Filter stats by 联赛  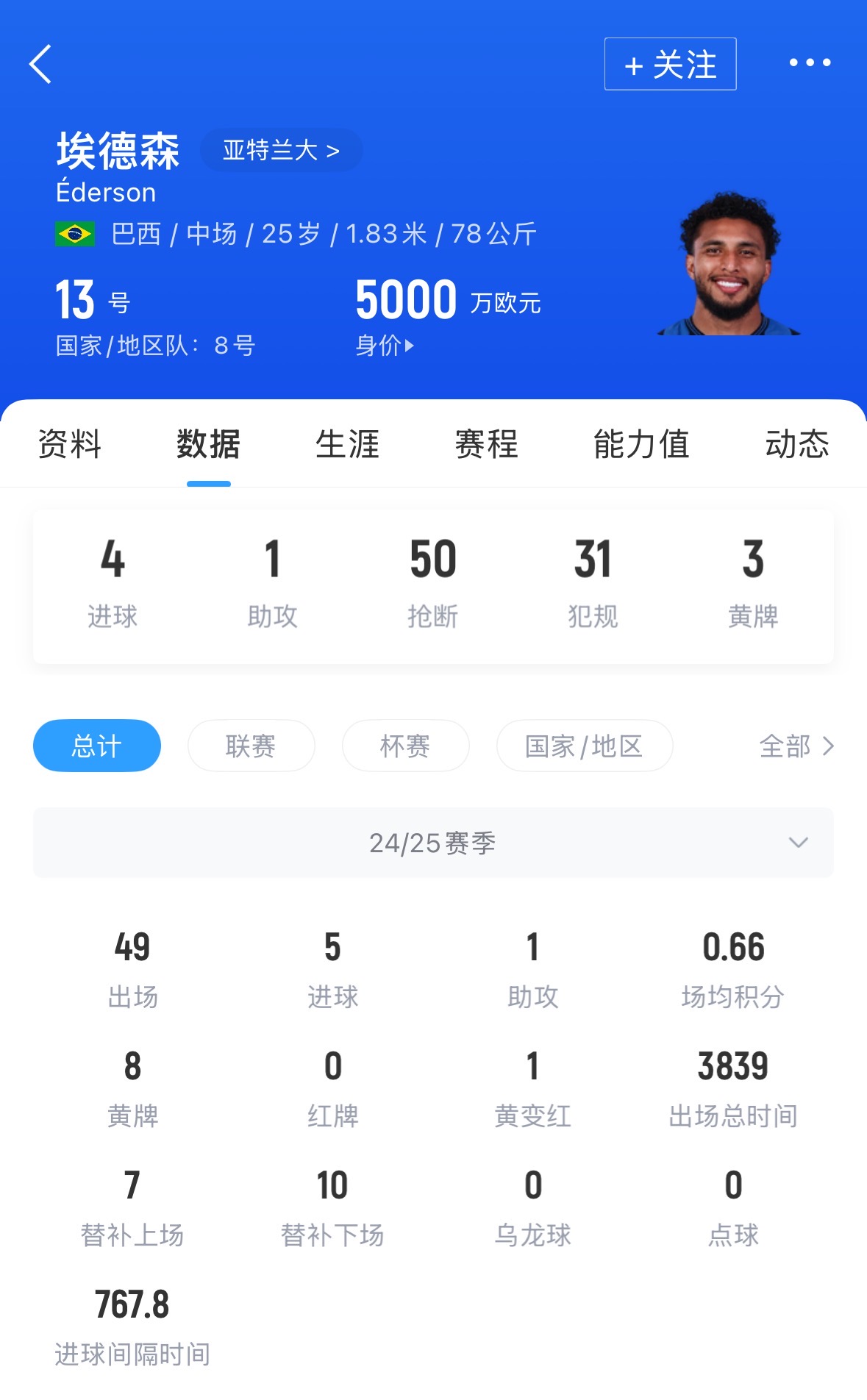tap(251, 746)
